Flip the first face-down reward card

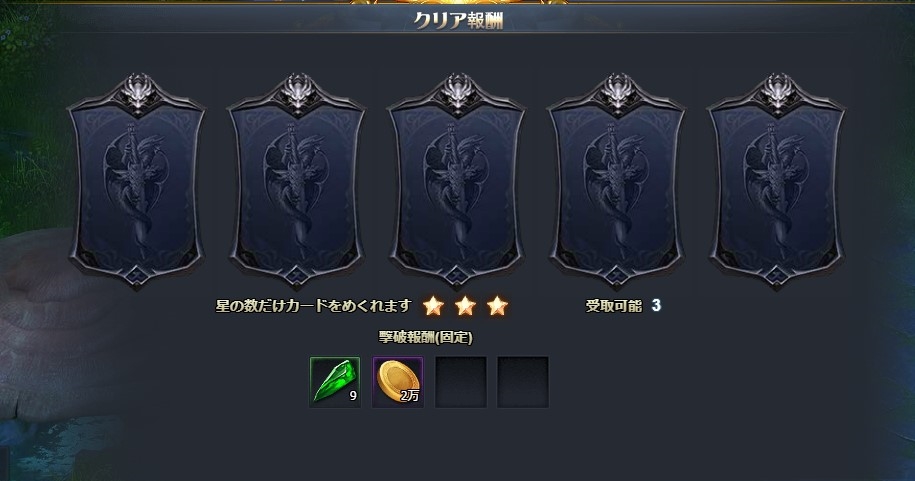tap(136, 182)
